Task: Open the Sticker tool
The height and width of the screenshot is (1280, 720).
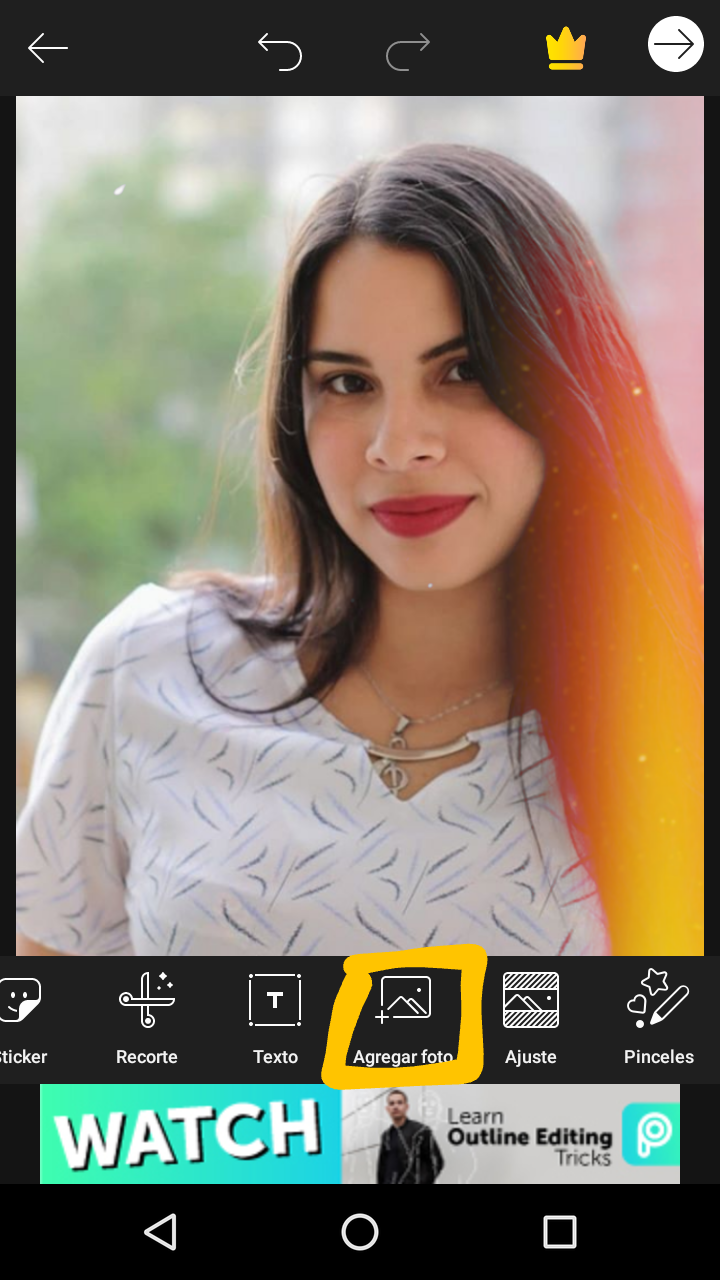Action: [22, 1018]
